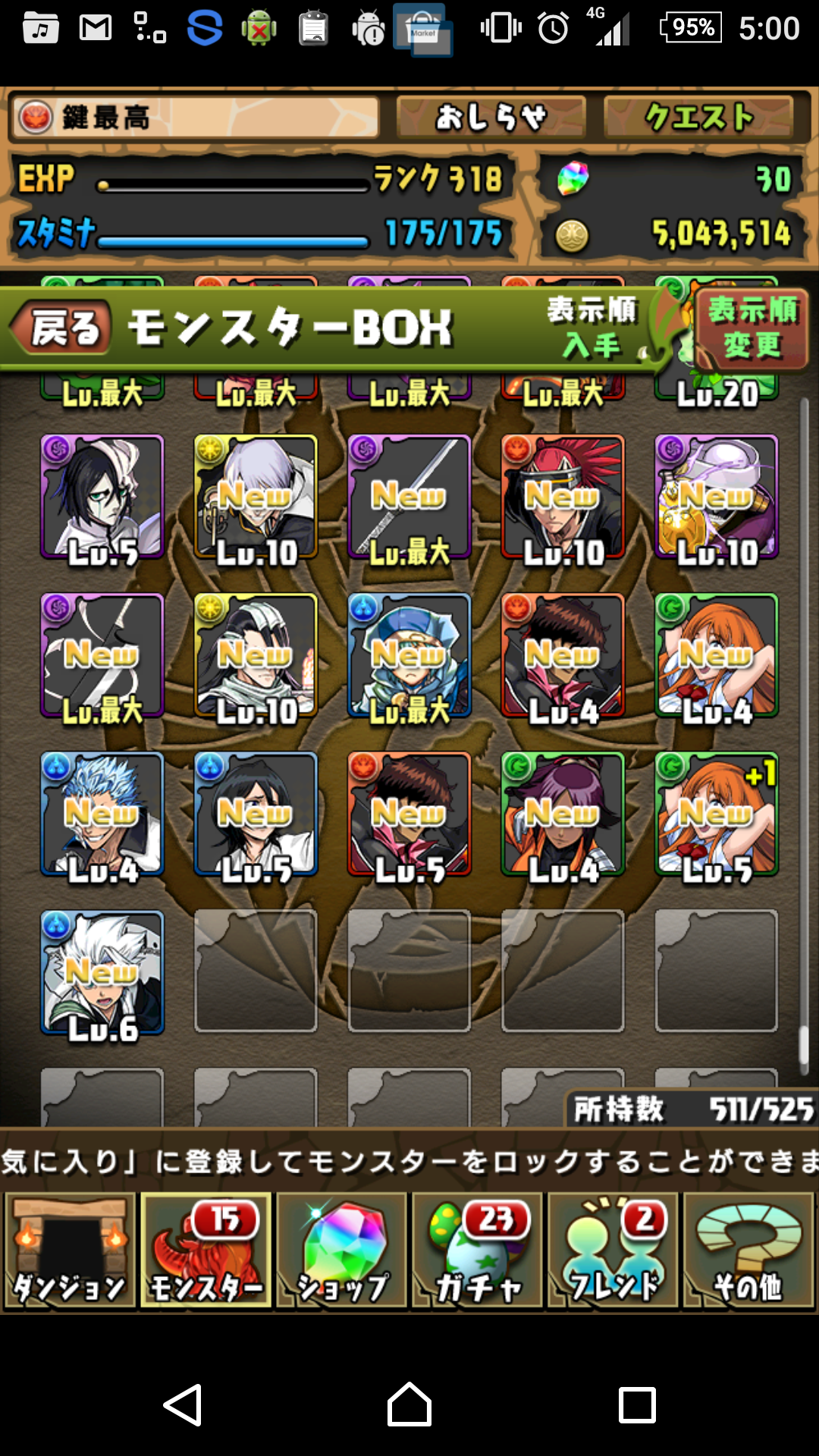This screenshot has height=1456, width=819.
Task: Switch to the ダンジョン tab
Action: 70,1251
